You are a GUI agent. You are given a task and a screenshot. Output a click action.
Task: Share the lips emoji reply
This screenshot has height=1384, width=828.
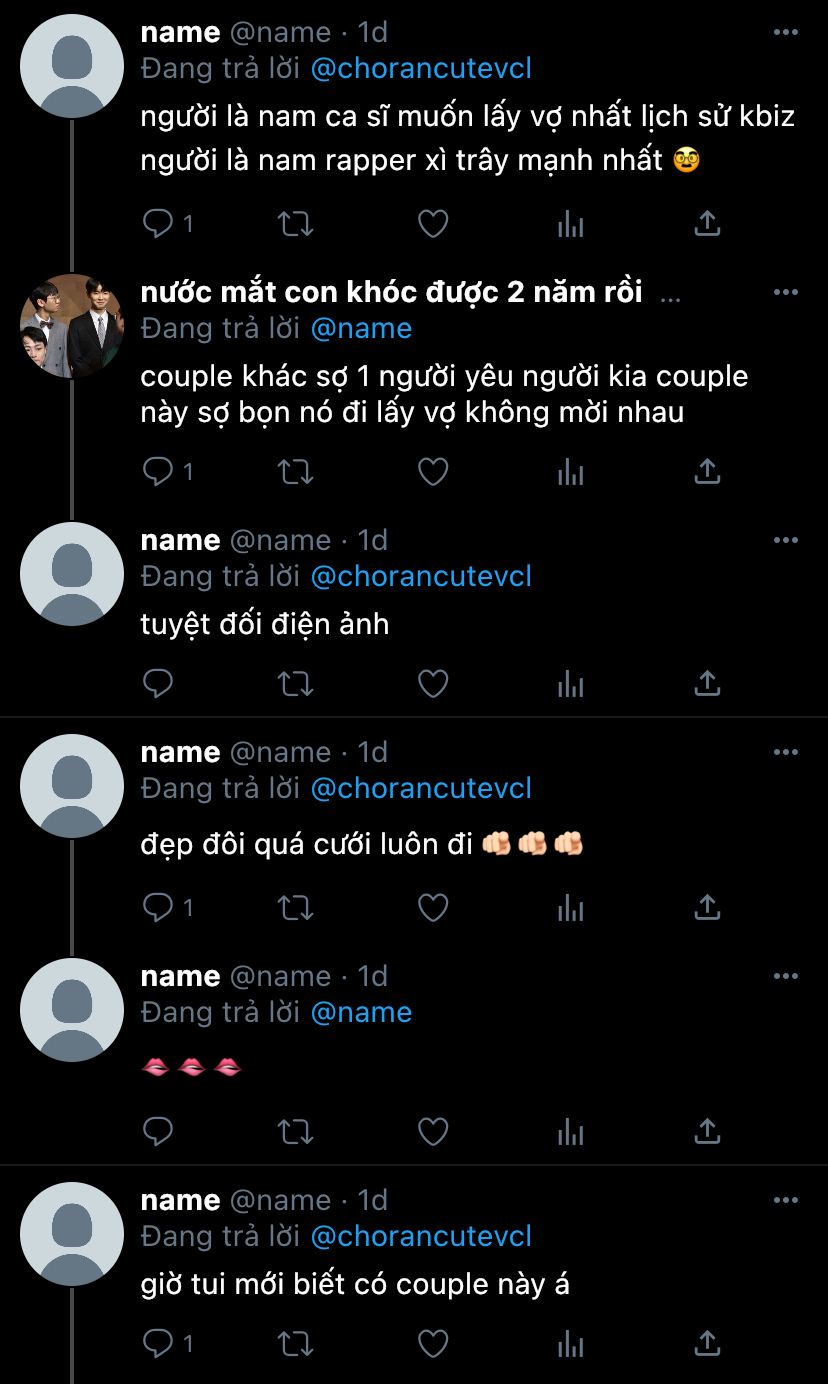click(x=707, y=1131)
